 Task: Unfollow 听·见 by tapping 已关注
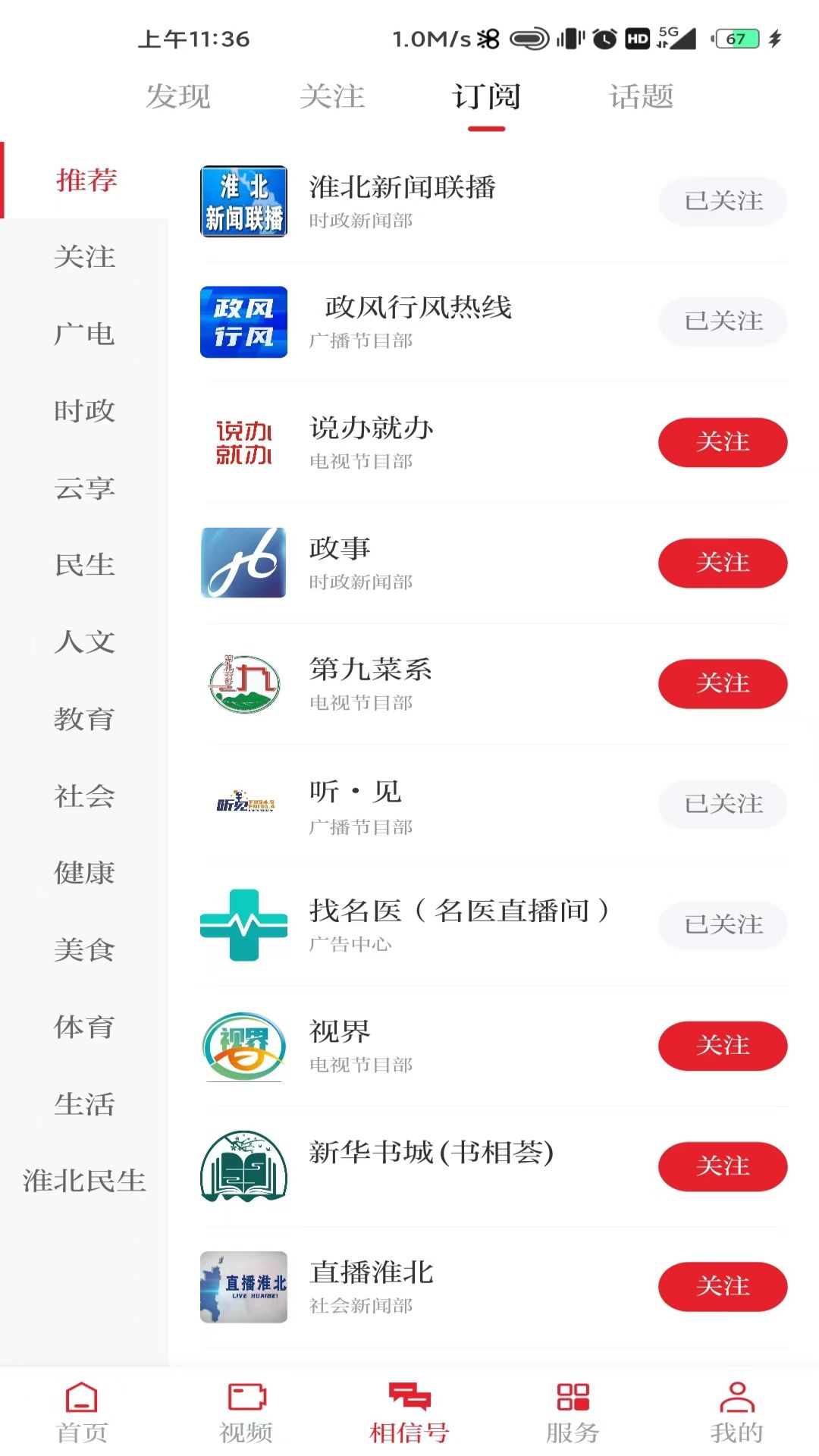pos(722,805)
